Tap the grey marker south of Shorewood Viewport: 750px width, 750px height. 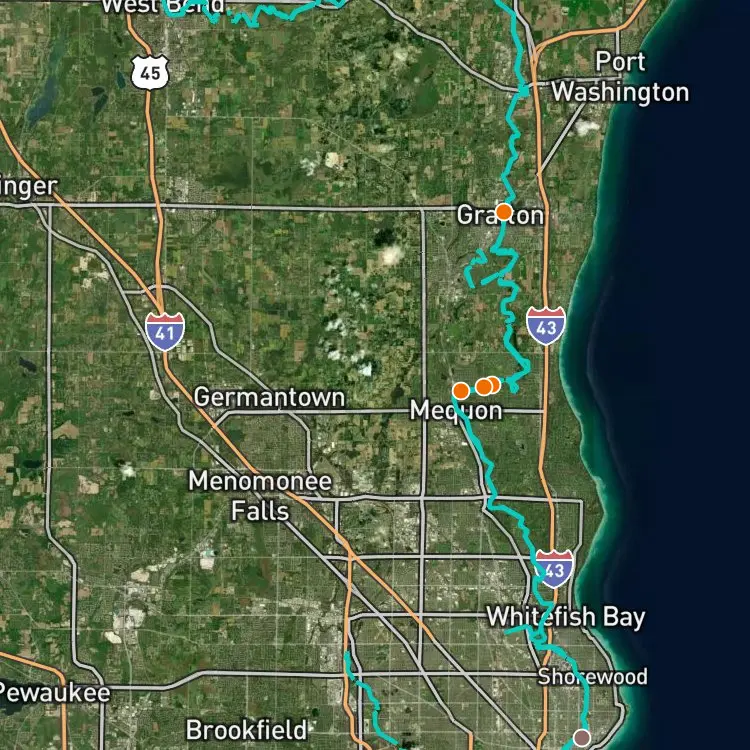click(x=581, y=738)
